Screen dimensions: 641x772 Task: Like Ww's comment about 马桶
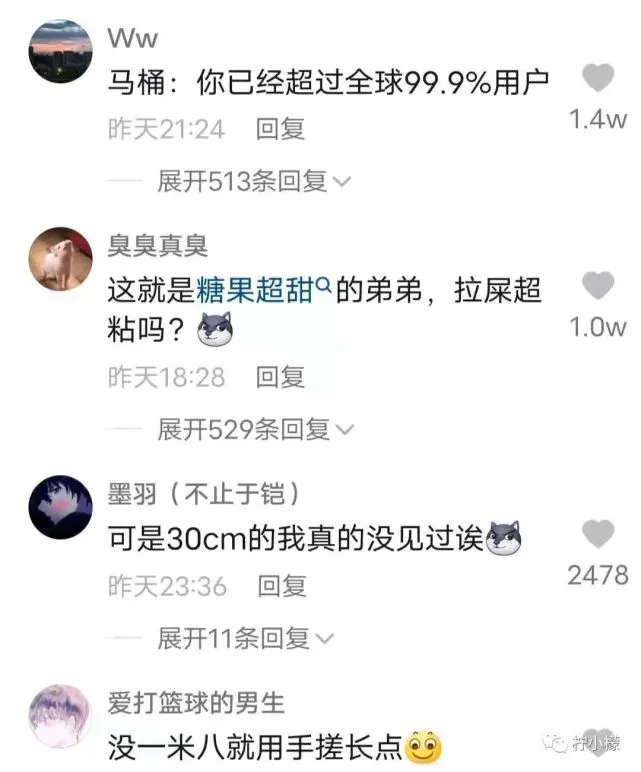[598, 79]
